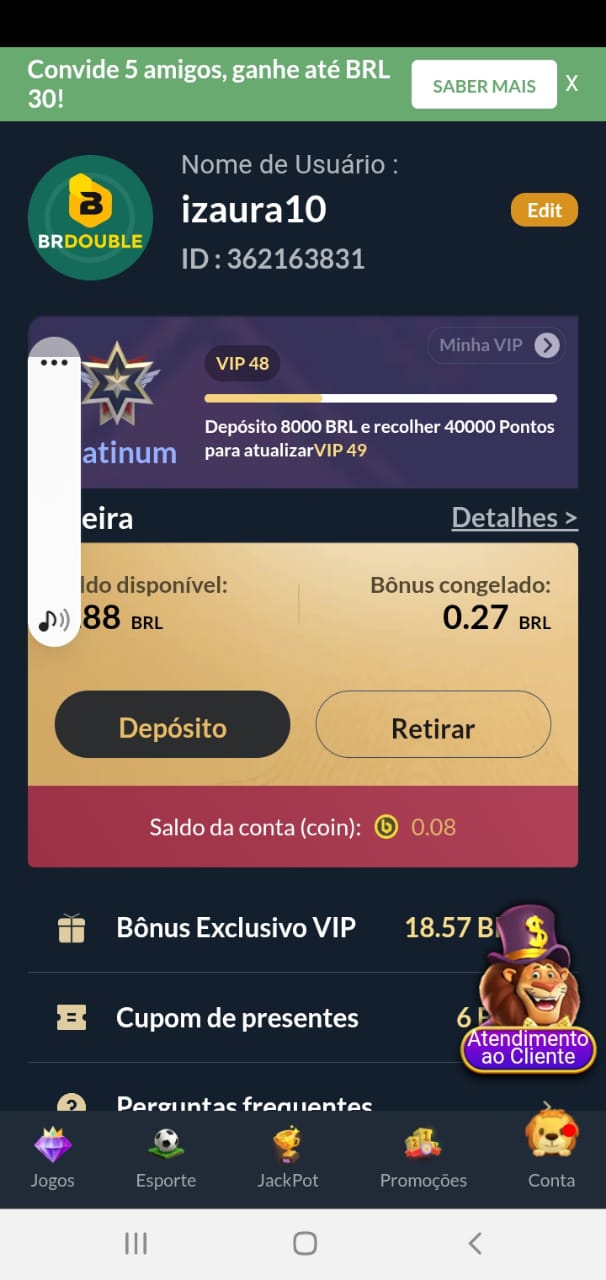Tap the music sound icon
Screen dimensions: 606x1280
pyautogui.click(x=54, y=620)
